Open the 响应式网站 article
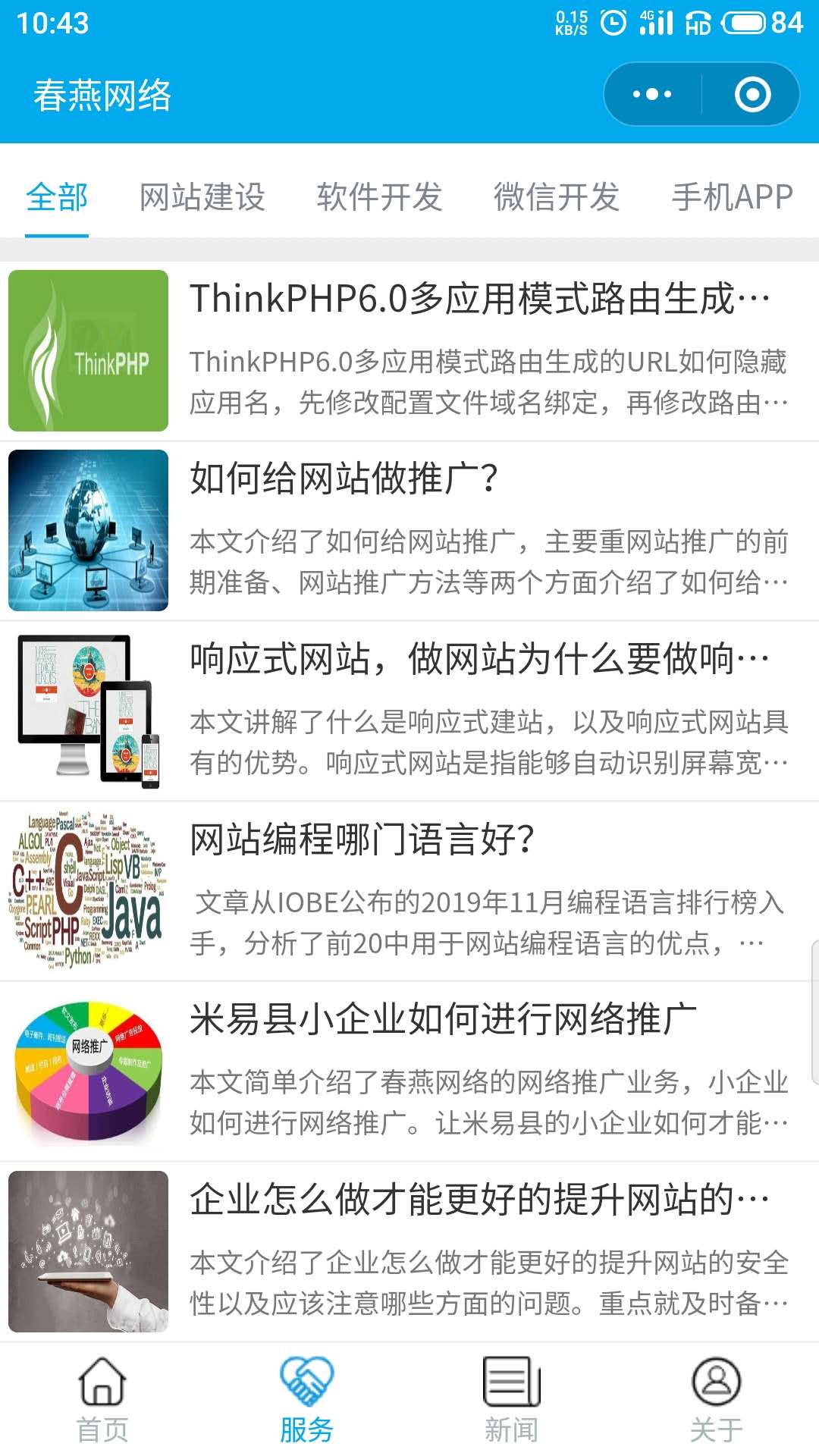 (x=479, y=658)
